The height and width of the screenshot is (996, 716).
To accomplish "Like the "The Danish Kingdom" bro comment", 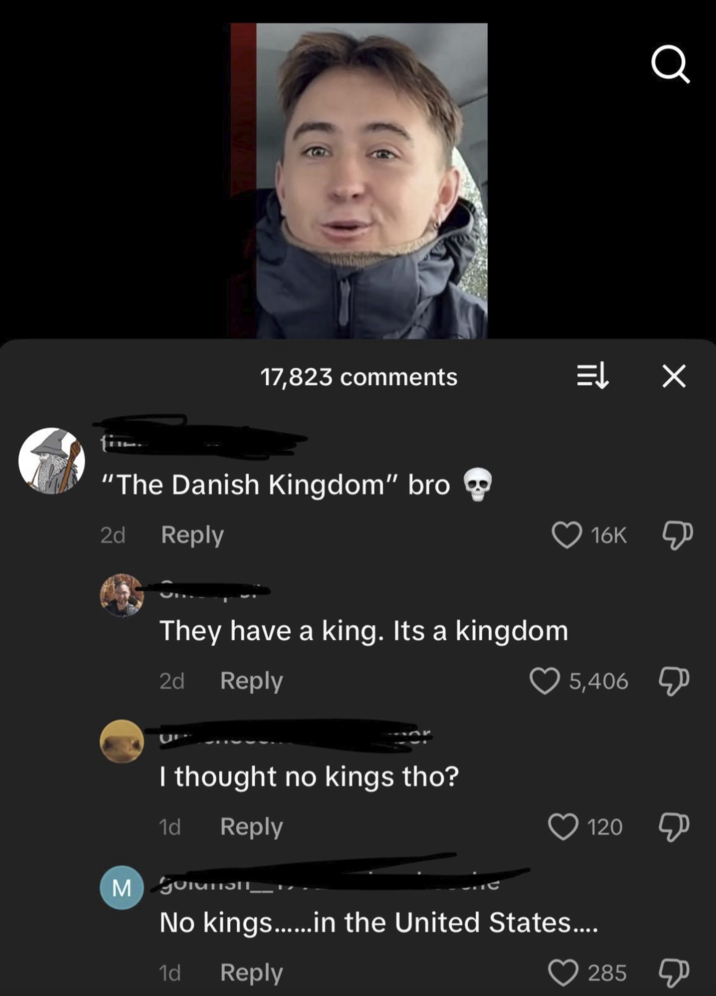I will (x=567, y=535).
